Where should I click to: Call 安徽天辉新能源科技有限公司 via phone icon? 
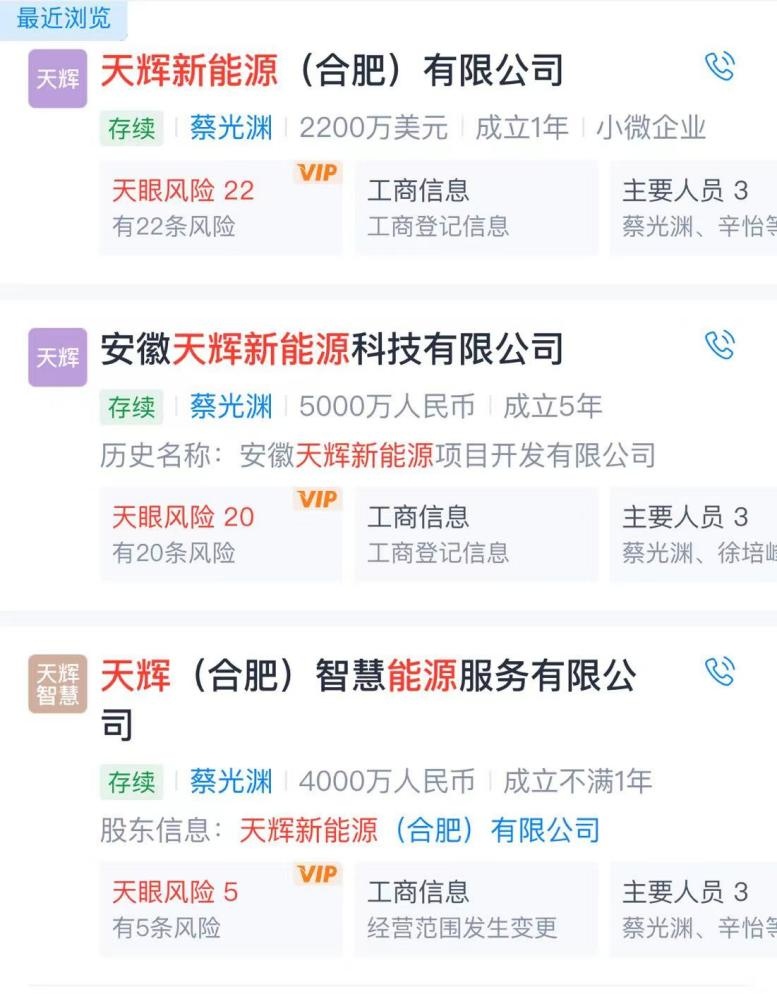(719, 345)
